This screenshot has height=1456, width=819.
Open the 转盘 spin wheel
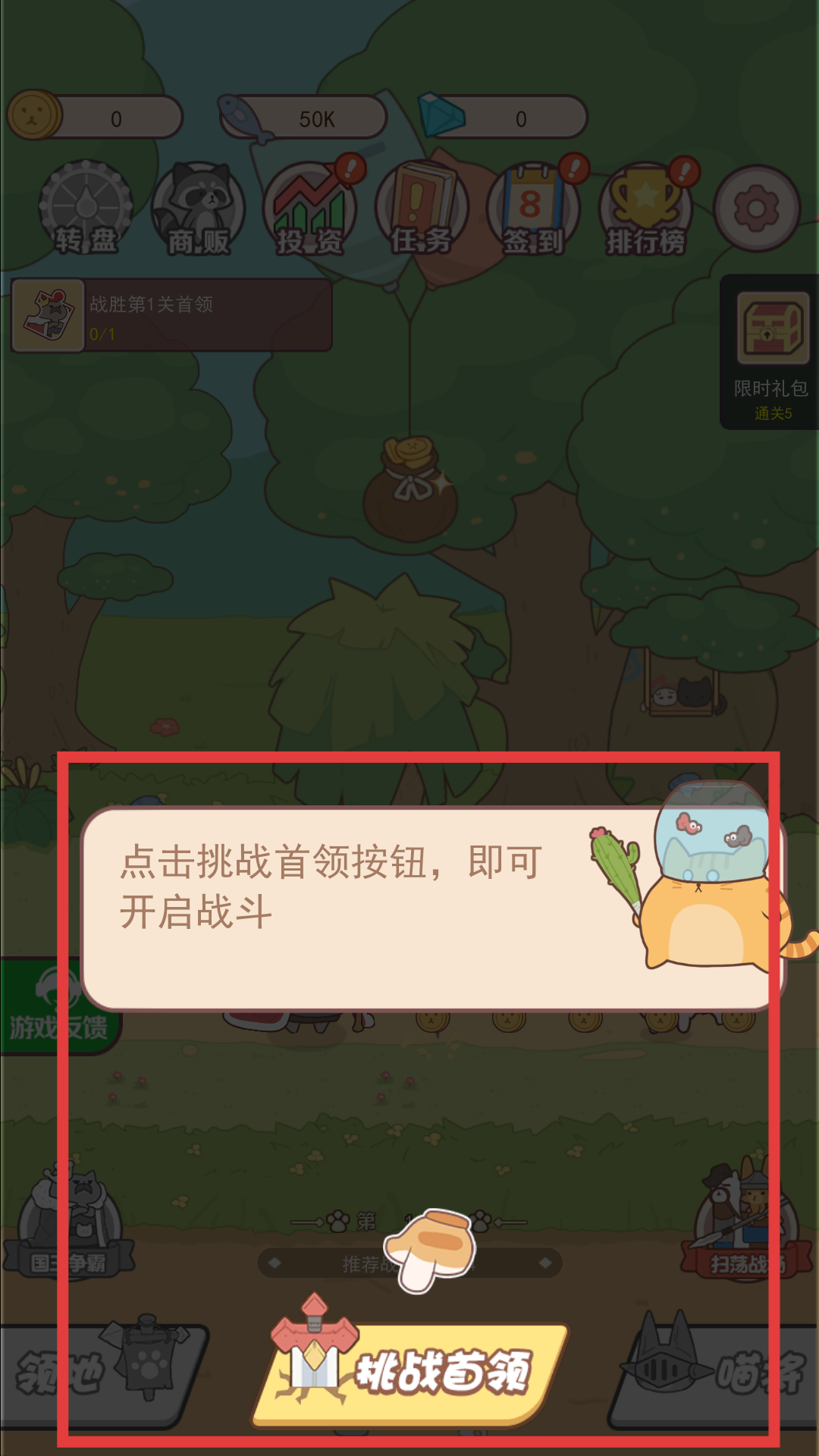[x=86, y=208]
